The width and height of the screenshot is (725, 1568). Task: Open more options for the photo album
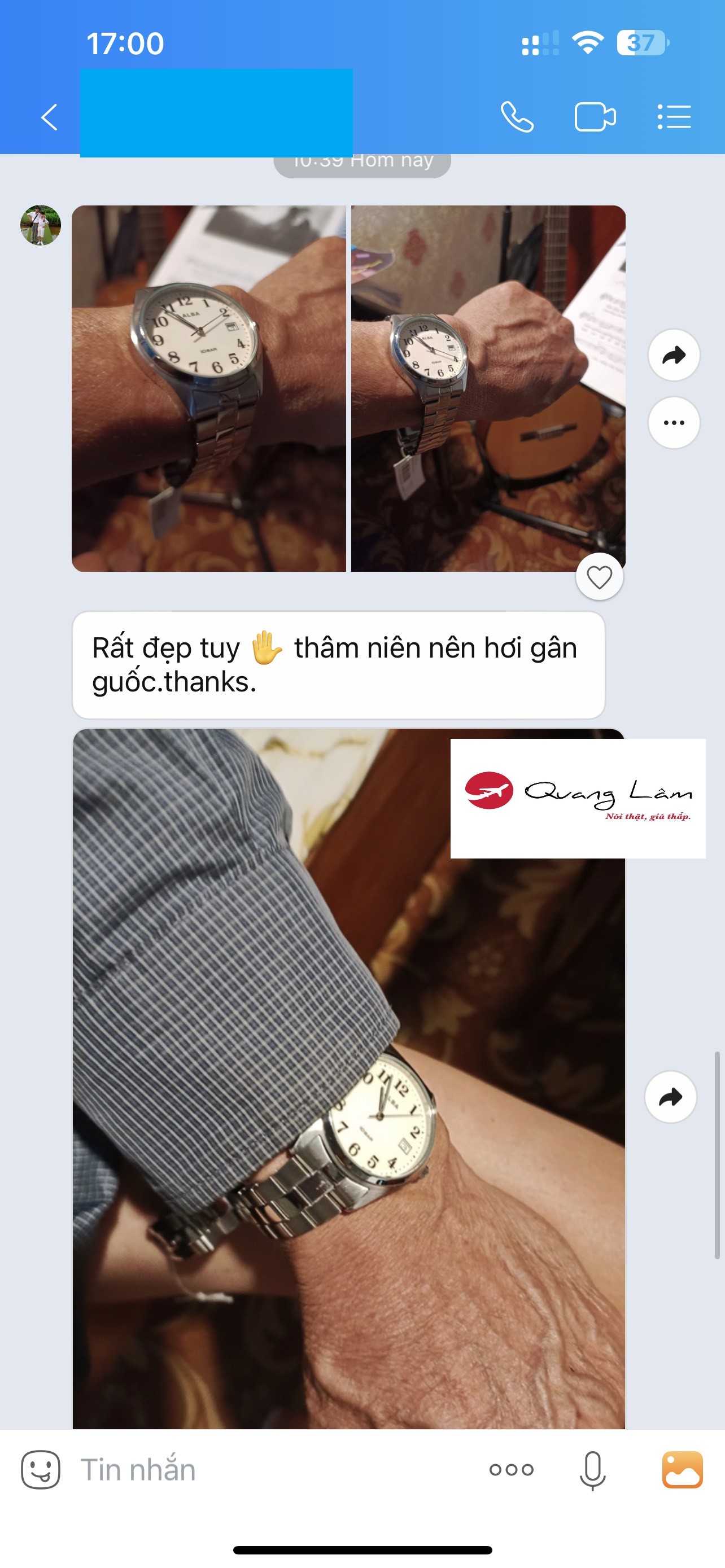[x=674, y=422]
